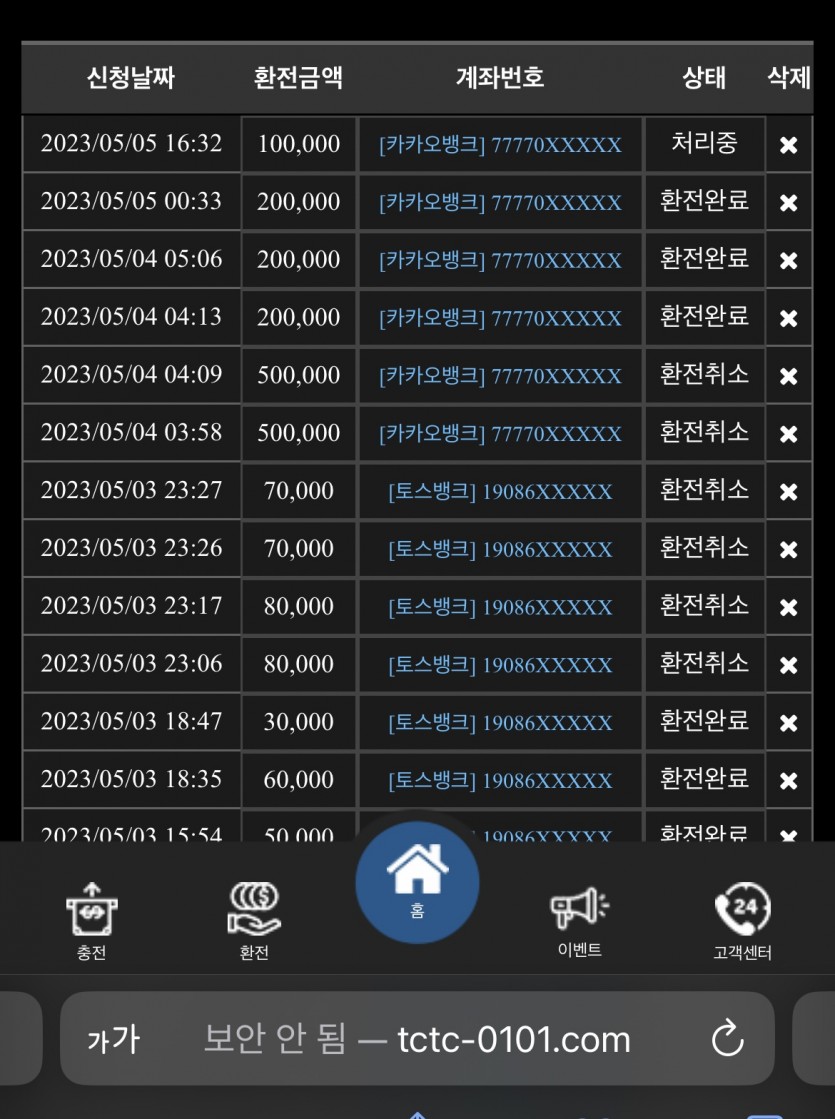
Task: Remove the 2023/05/04 05:06 record
Action: point(788,261)
